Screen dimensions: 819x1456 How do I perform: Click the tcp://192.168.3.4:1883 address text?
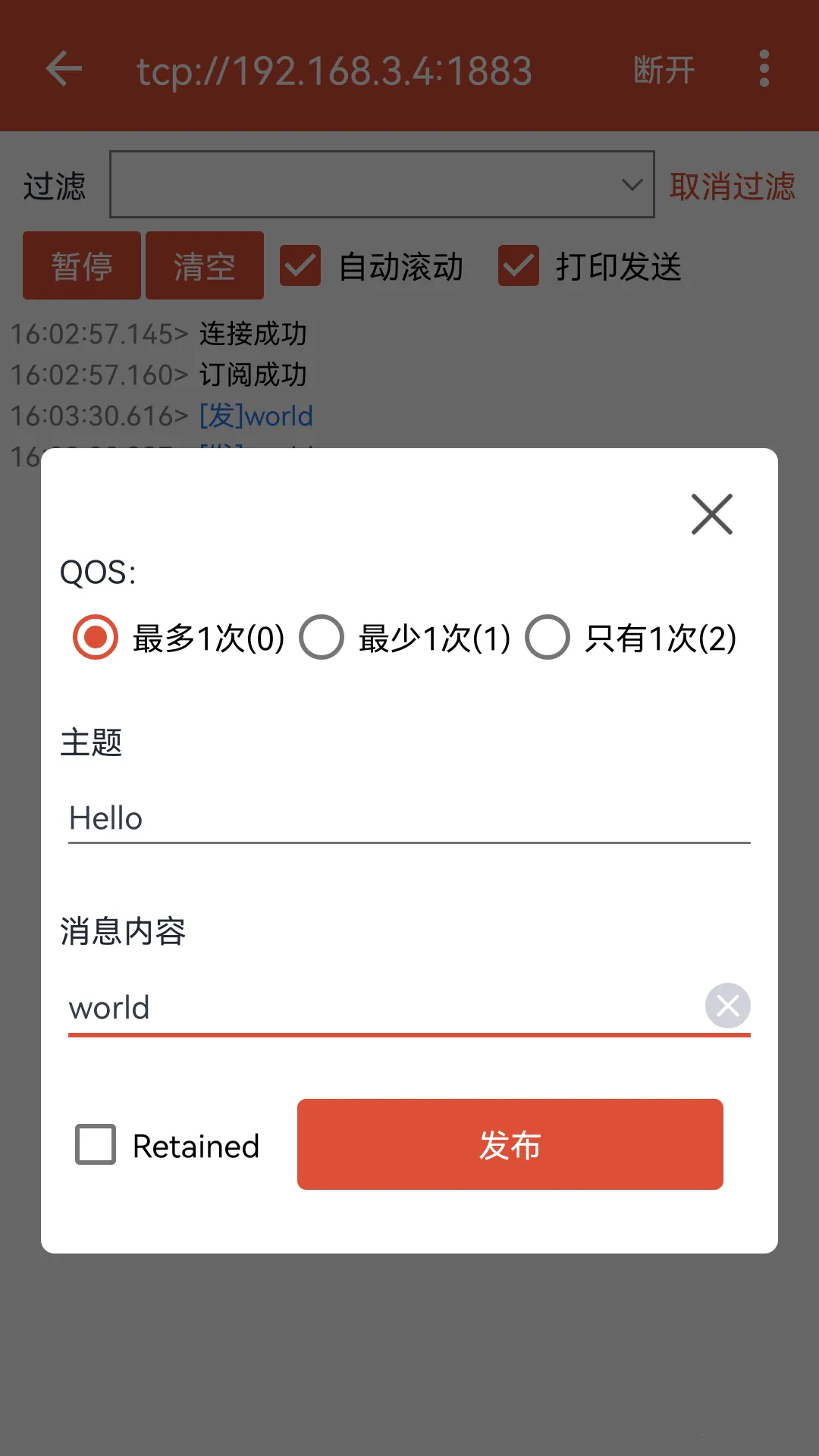(334, 71)
